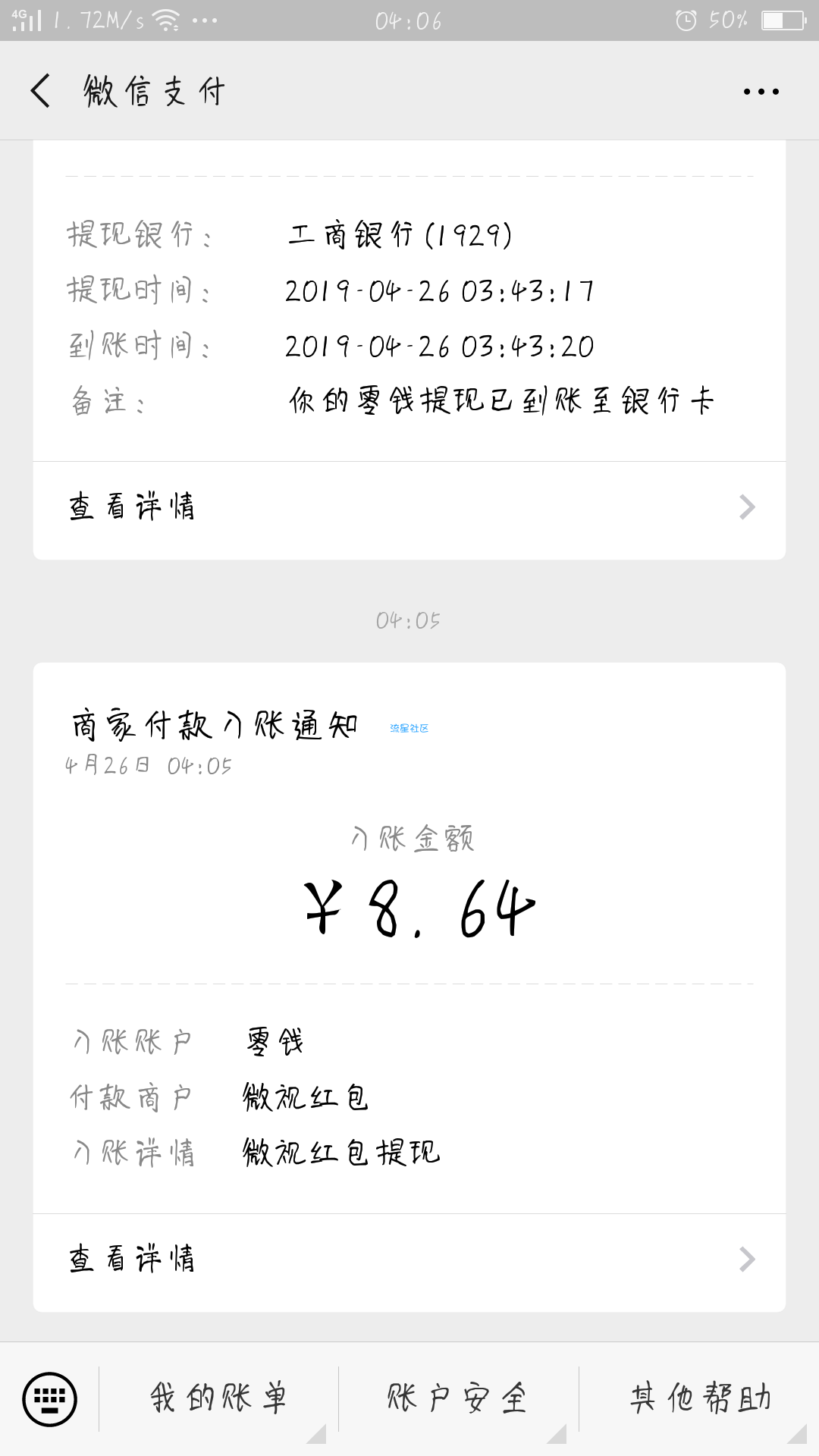Open 账户安全 menu
This screenshot has width=819, height=1456.
[458, 1399]
